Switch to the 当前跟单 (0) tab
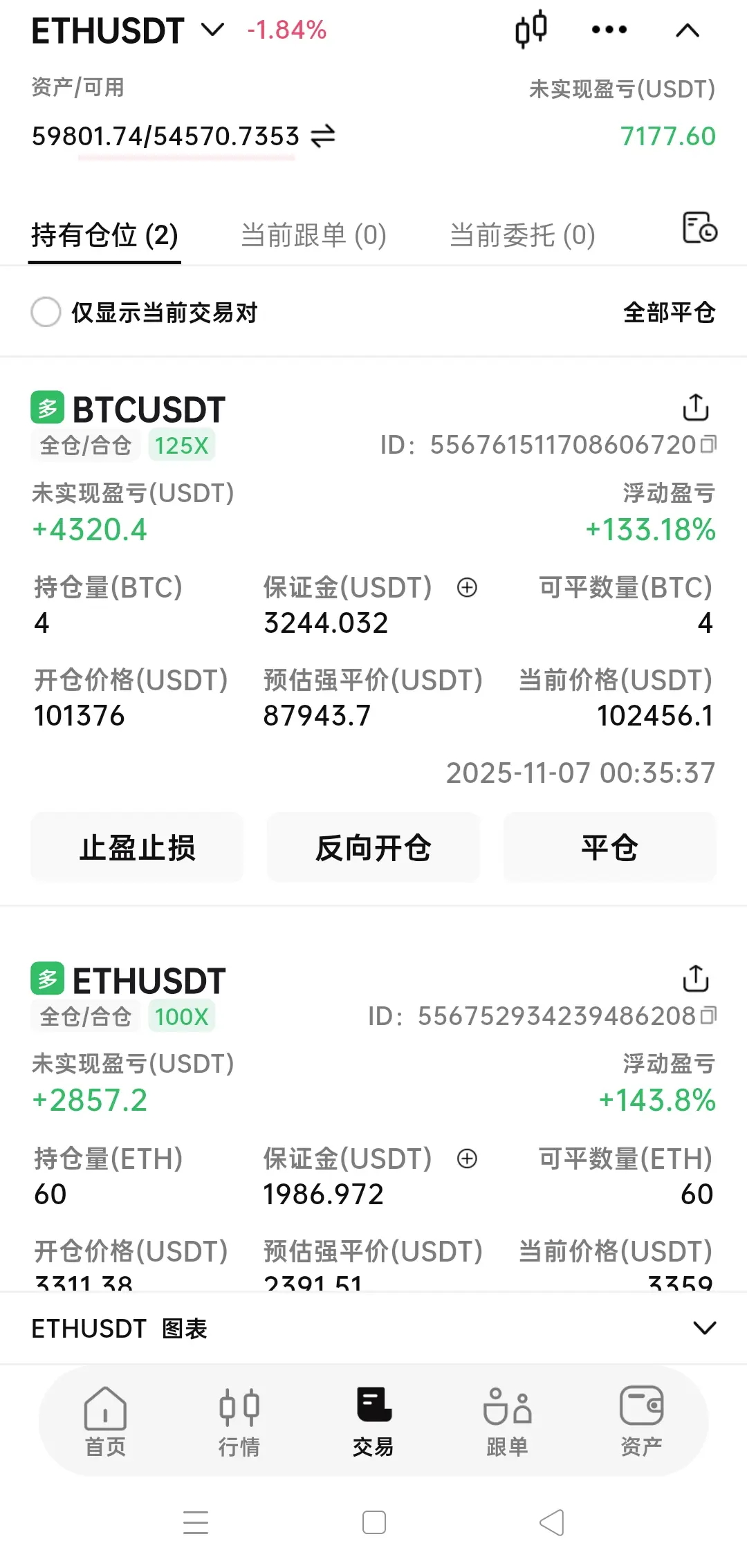The height and width of the screenshot is (1568, 747). [313, 235]
